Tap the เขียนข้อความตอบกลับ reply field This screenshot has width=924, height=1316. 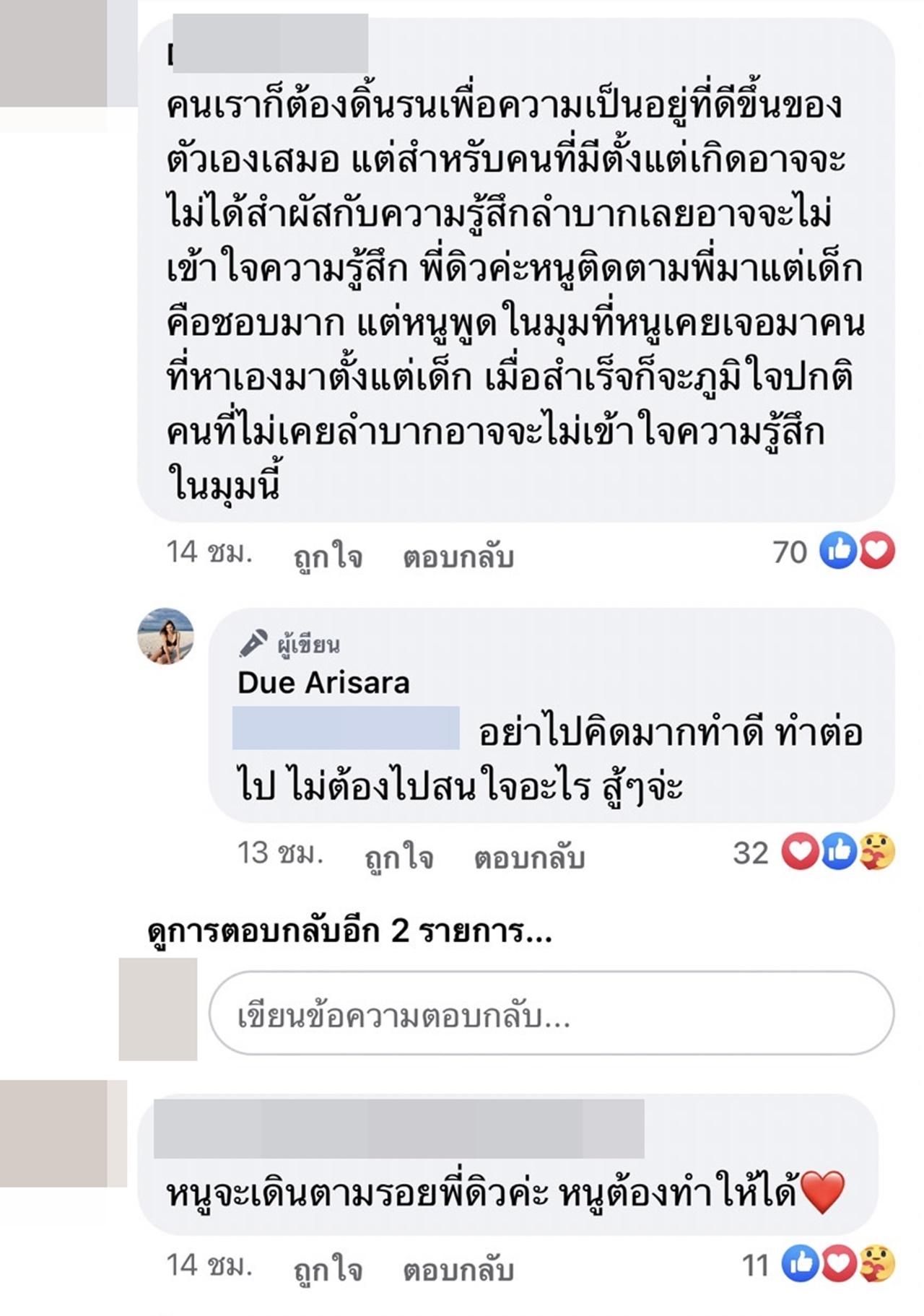[551, 1016]
